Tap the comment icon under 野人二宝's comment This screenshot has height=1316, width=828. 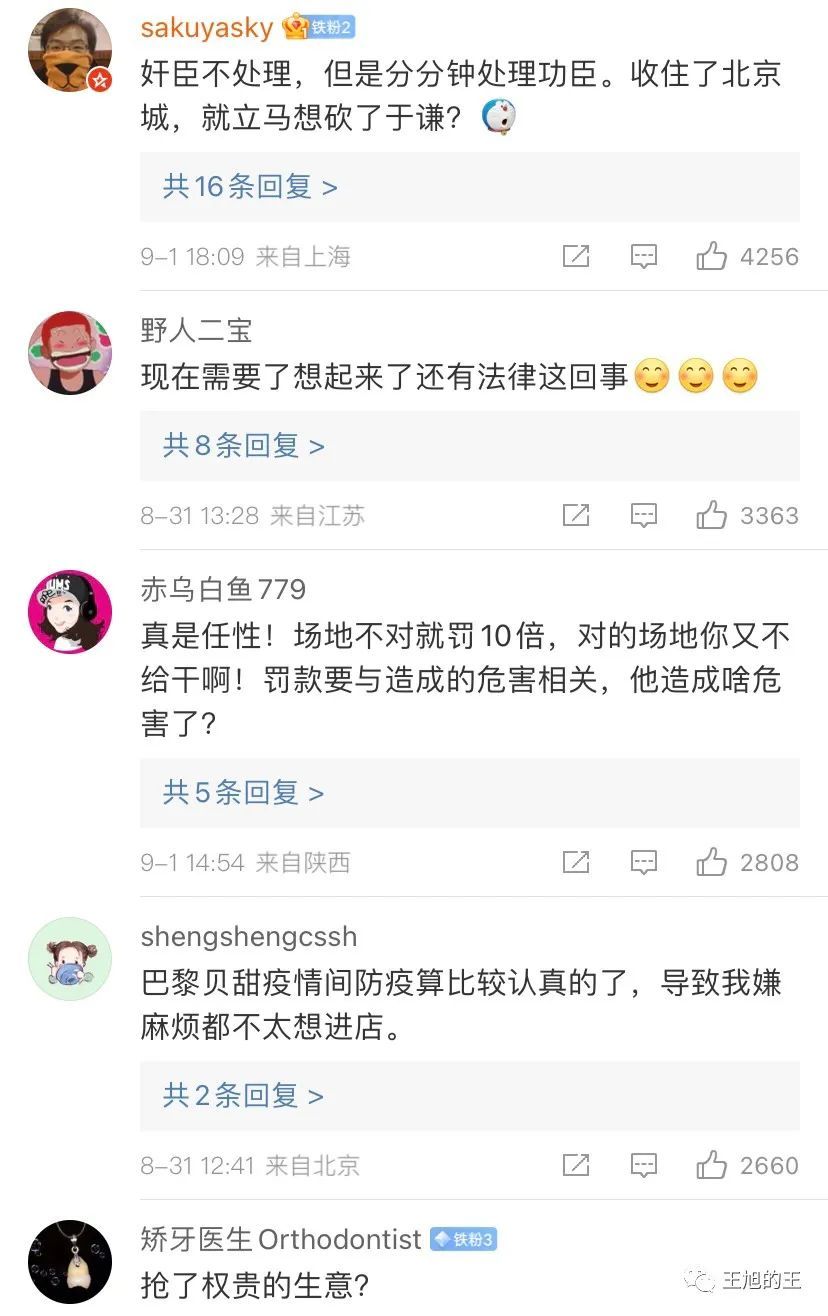[644, 516]
